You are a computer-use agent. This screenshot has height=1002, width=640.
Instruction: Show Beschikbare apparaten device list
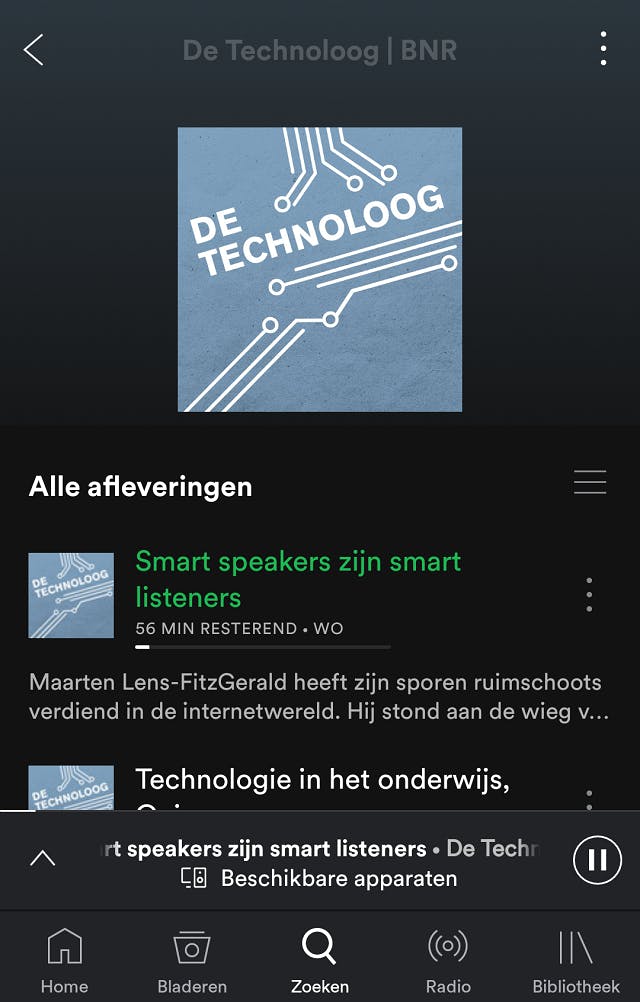coord(320,879)
